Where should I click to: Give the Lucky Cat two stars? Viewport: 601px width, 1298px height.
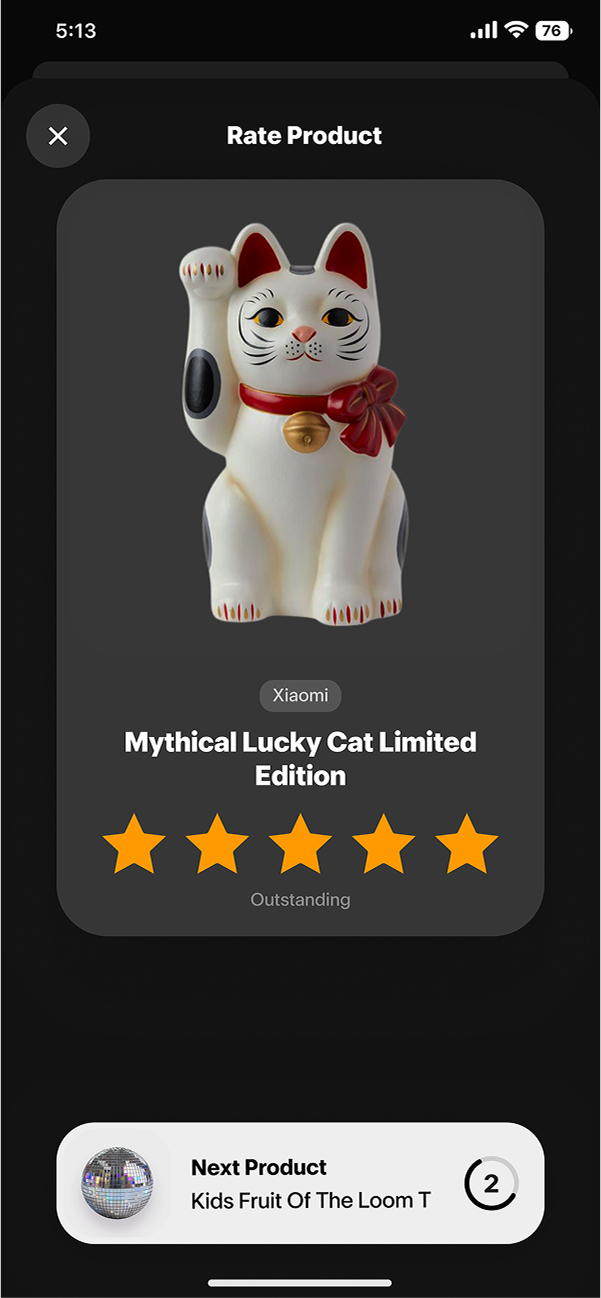217,844
